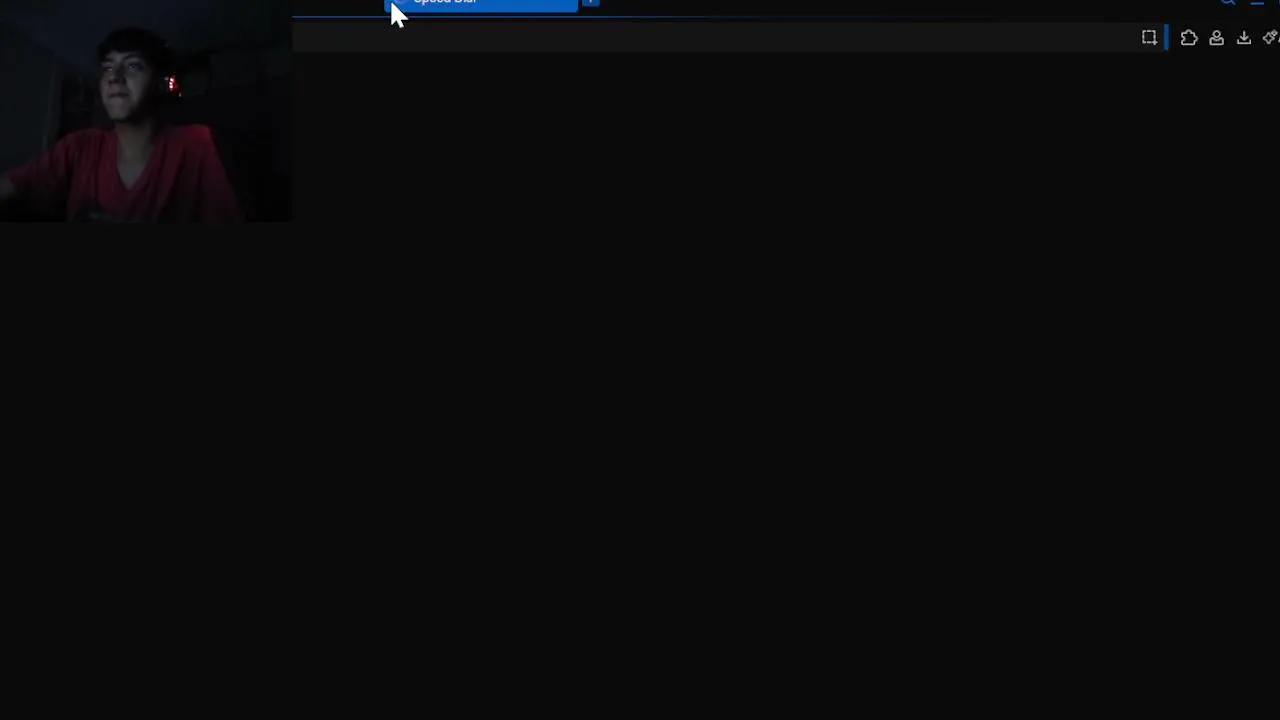The width and height of the screenshot is (1280, 720).
Task: Open the extensions puzzle icon
Action: pos(1189,38)
